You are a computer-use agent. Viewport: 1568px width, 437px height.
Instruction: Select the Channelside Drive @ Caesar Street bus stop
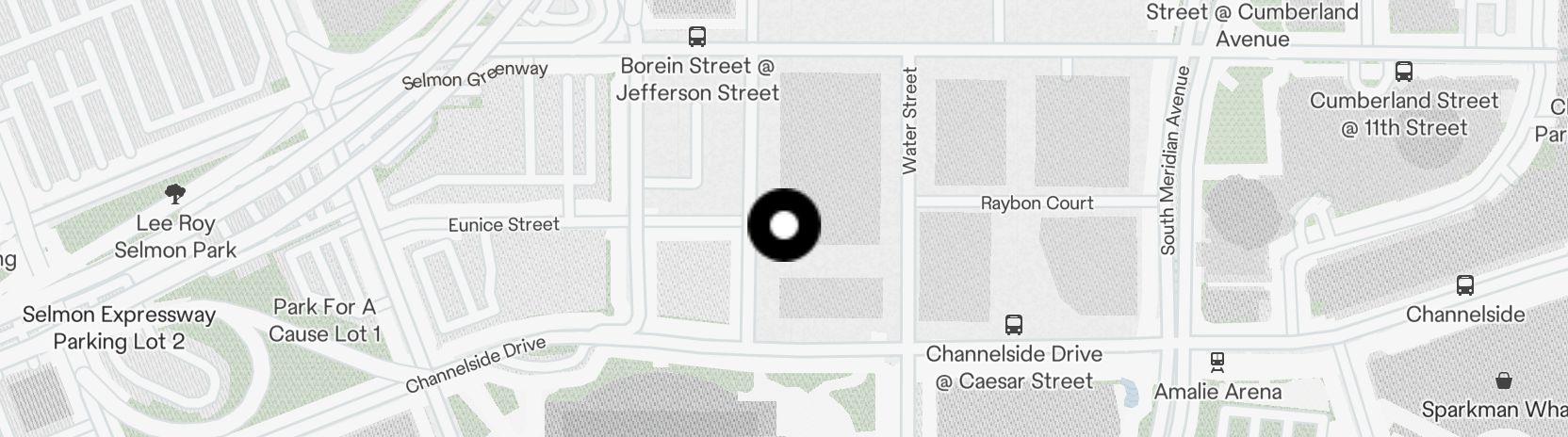pos(1013,326)
